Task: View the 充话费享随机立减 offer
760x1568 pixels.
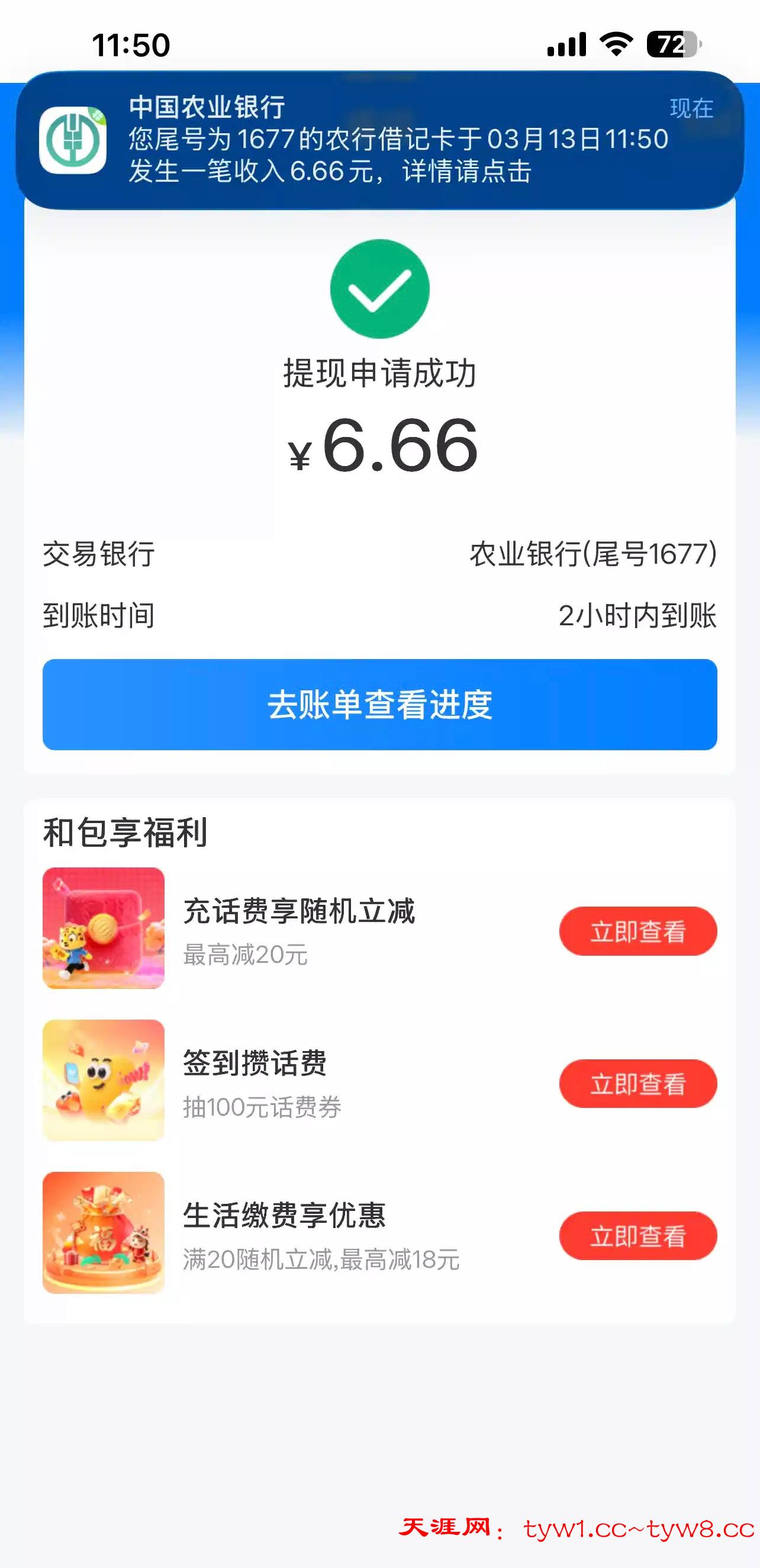Action: coord(637,931)
